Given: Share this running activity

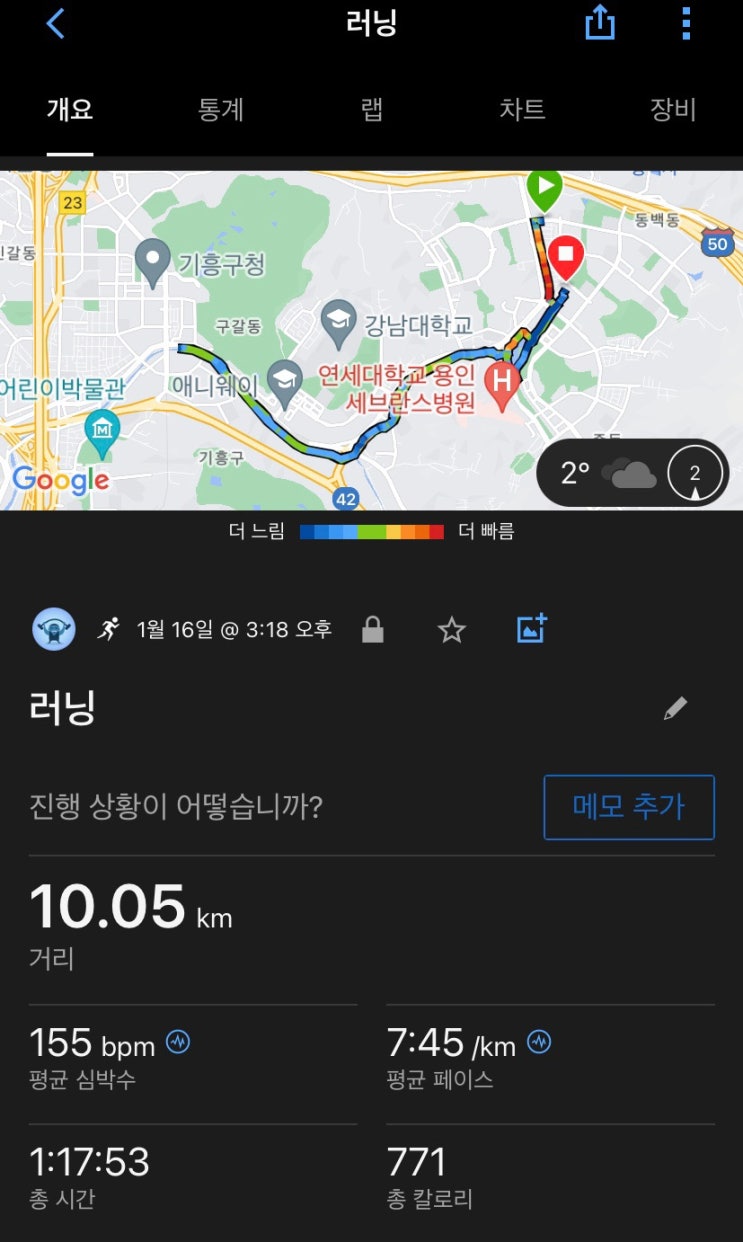Looking at the screenshot, I should point(599,22).
